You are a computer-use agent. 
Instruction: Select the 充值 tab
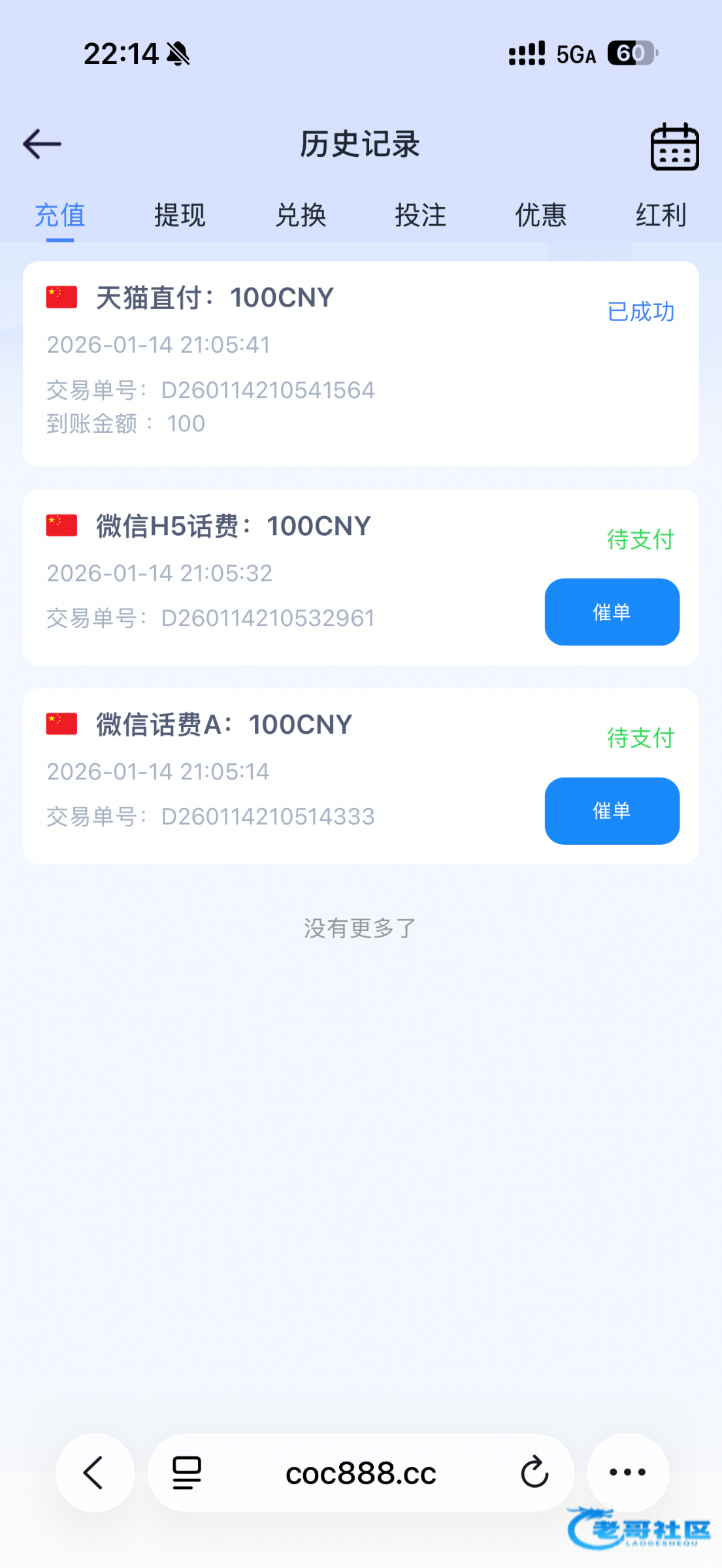click(60, 215)
